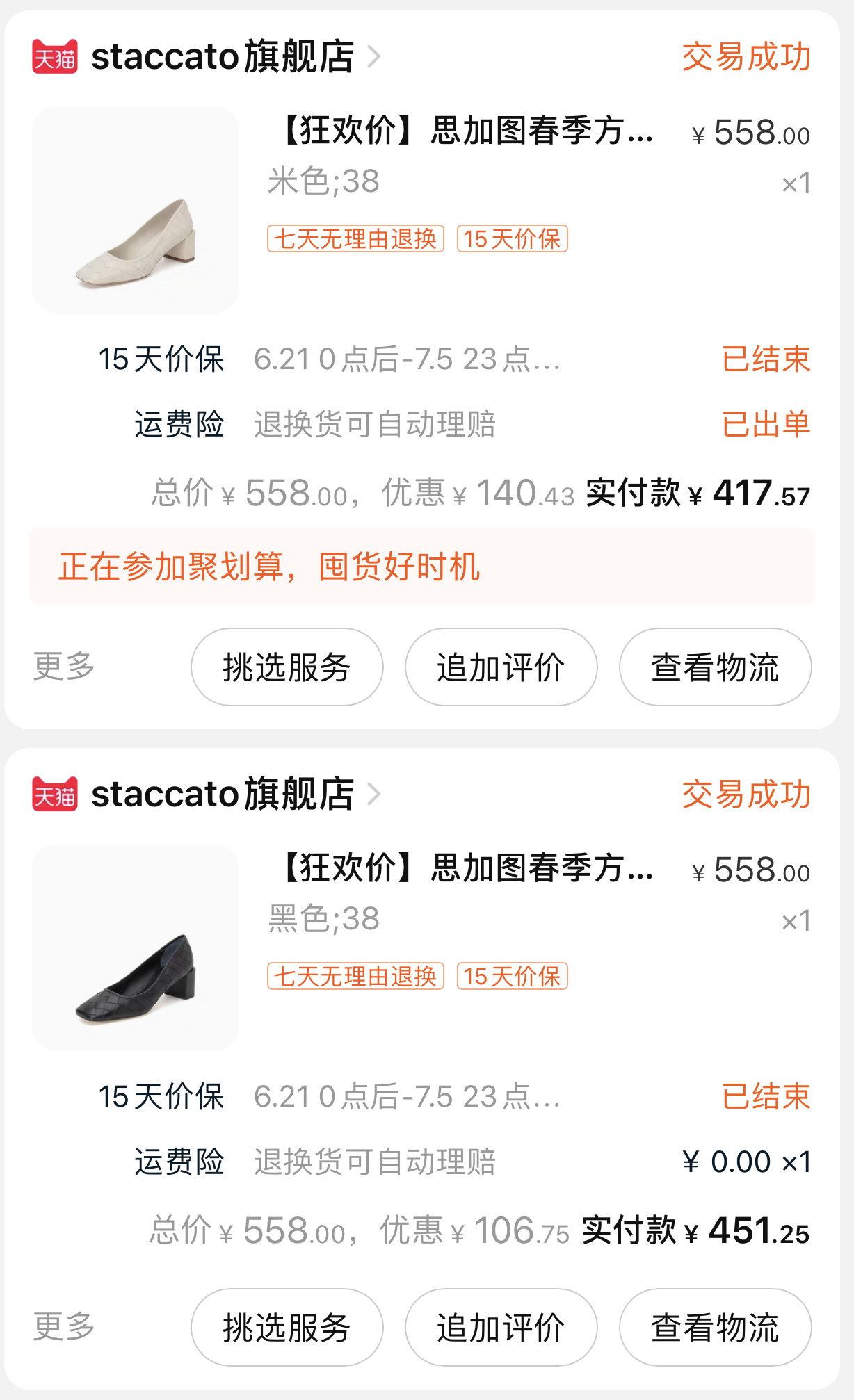Open 15天价保 details on the 黑色 order

[452, 1097]
